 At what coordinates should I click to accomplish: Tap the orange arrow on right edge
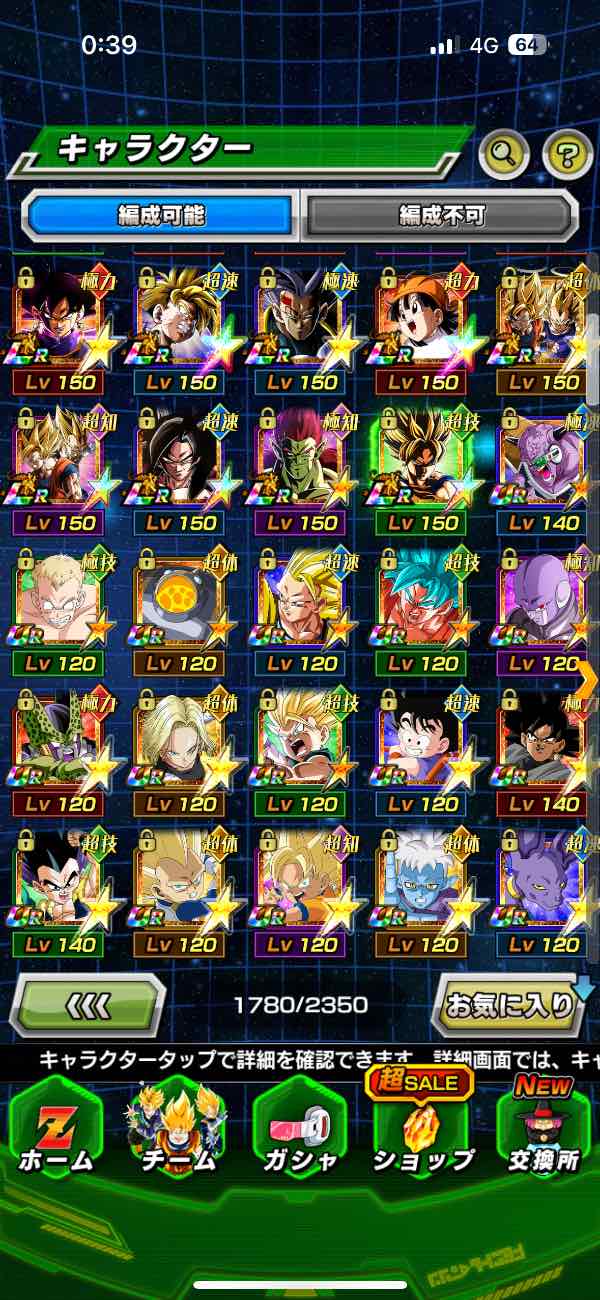(x=588, y=678)
